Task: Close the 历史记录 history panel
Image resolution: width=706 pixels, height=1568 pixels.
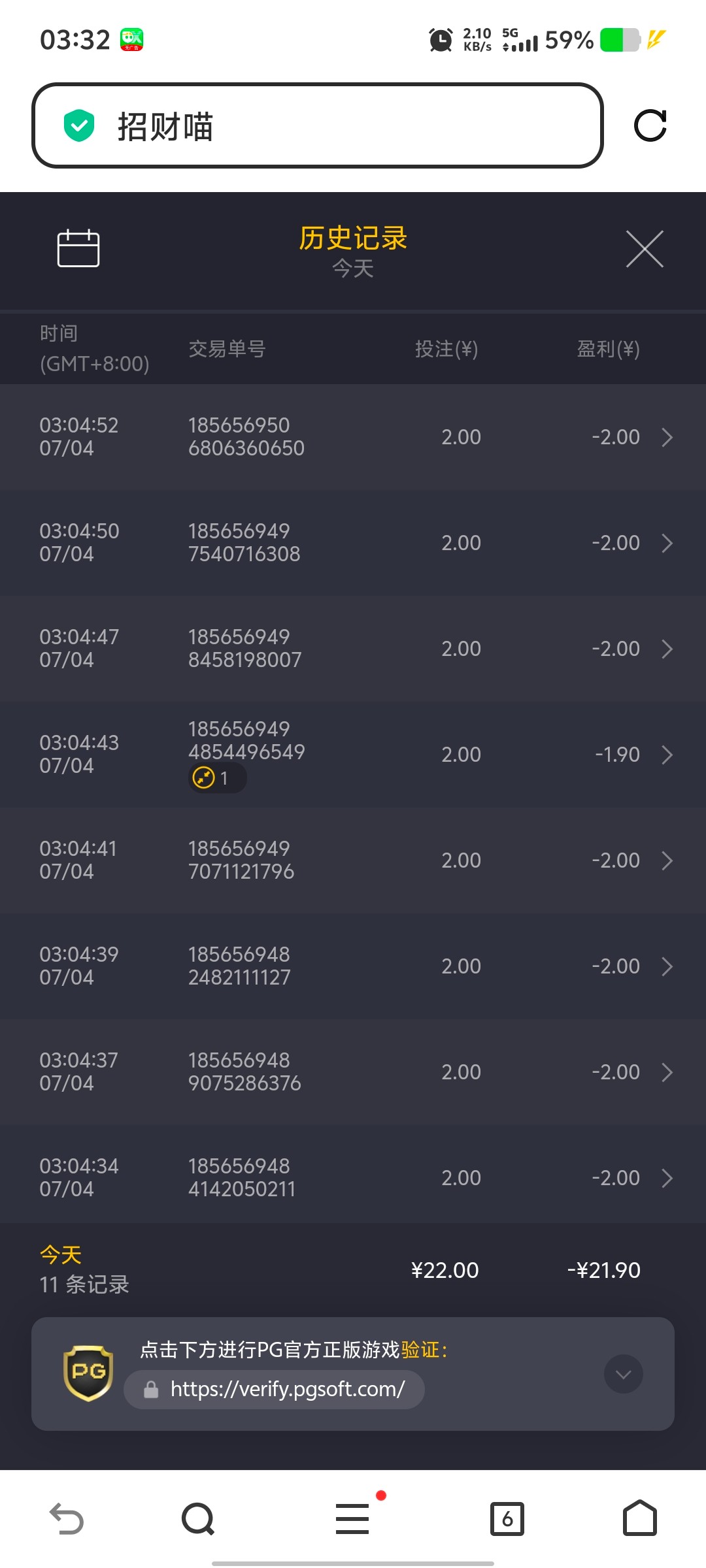Action: [645, 249]
